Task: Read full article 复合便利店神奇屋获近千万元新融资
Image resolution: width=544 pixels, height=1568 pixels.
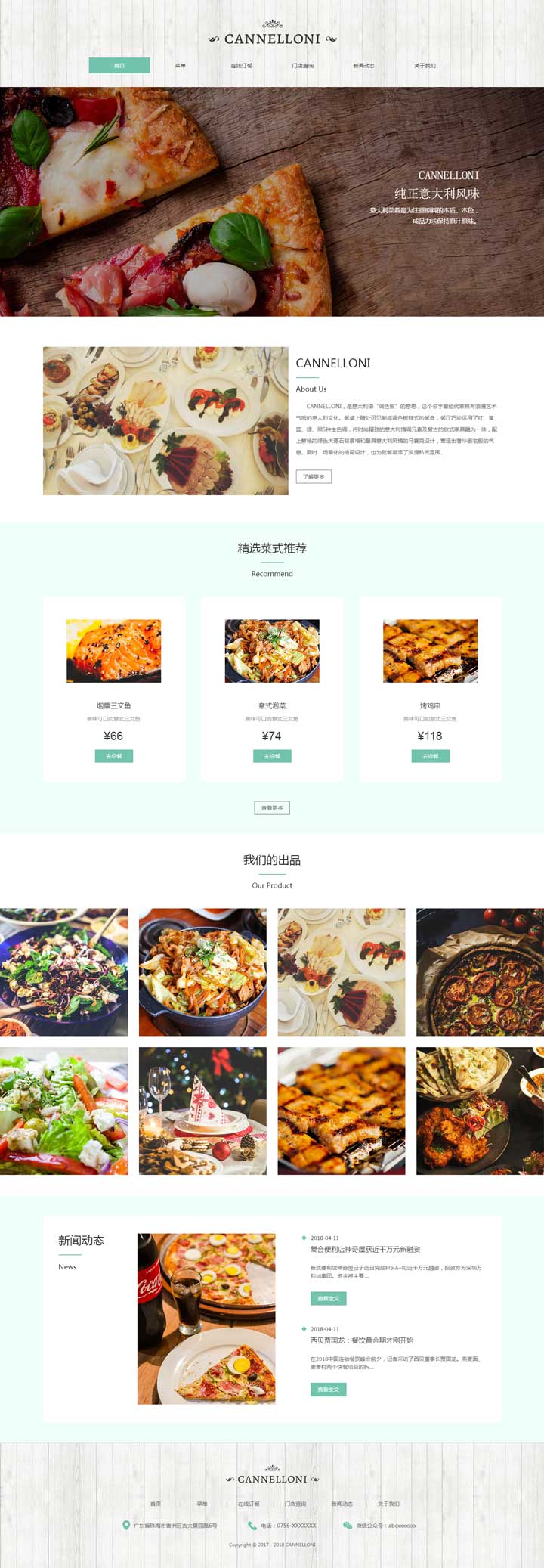Action: (x=329, y=1298)
